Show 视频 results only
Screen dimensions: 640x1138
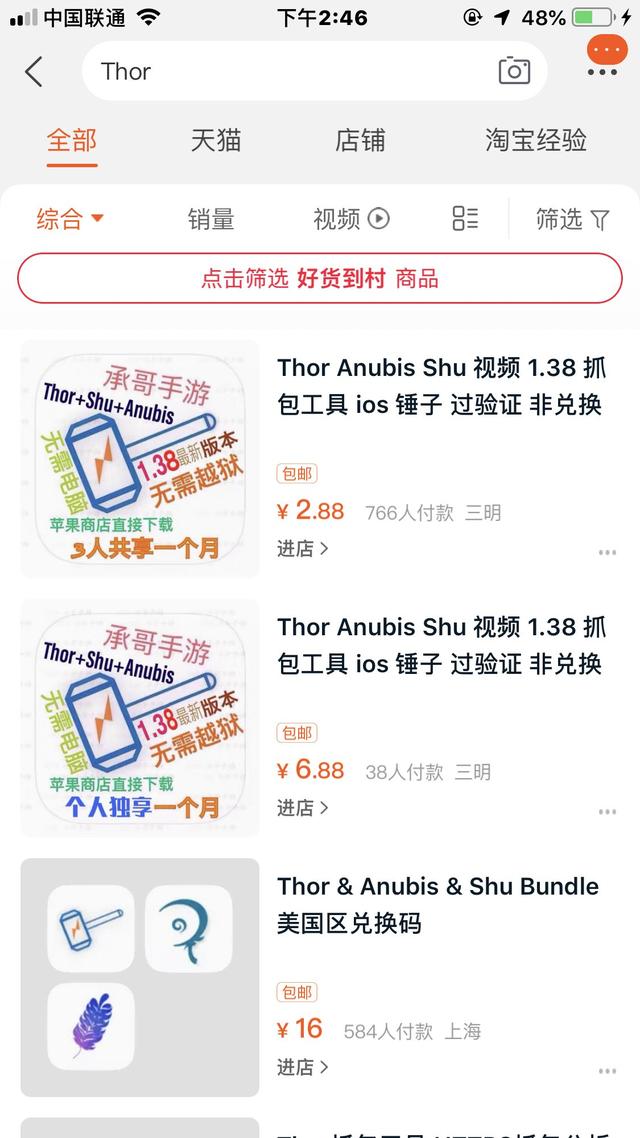tap(351, 219)
